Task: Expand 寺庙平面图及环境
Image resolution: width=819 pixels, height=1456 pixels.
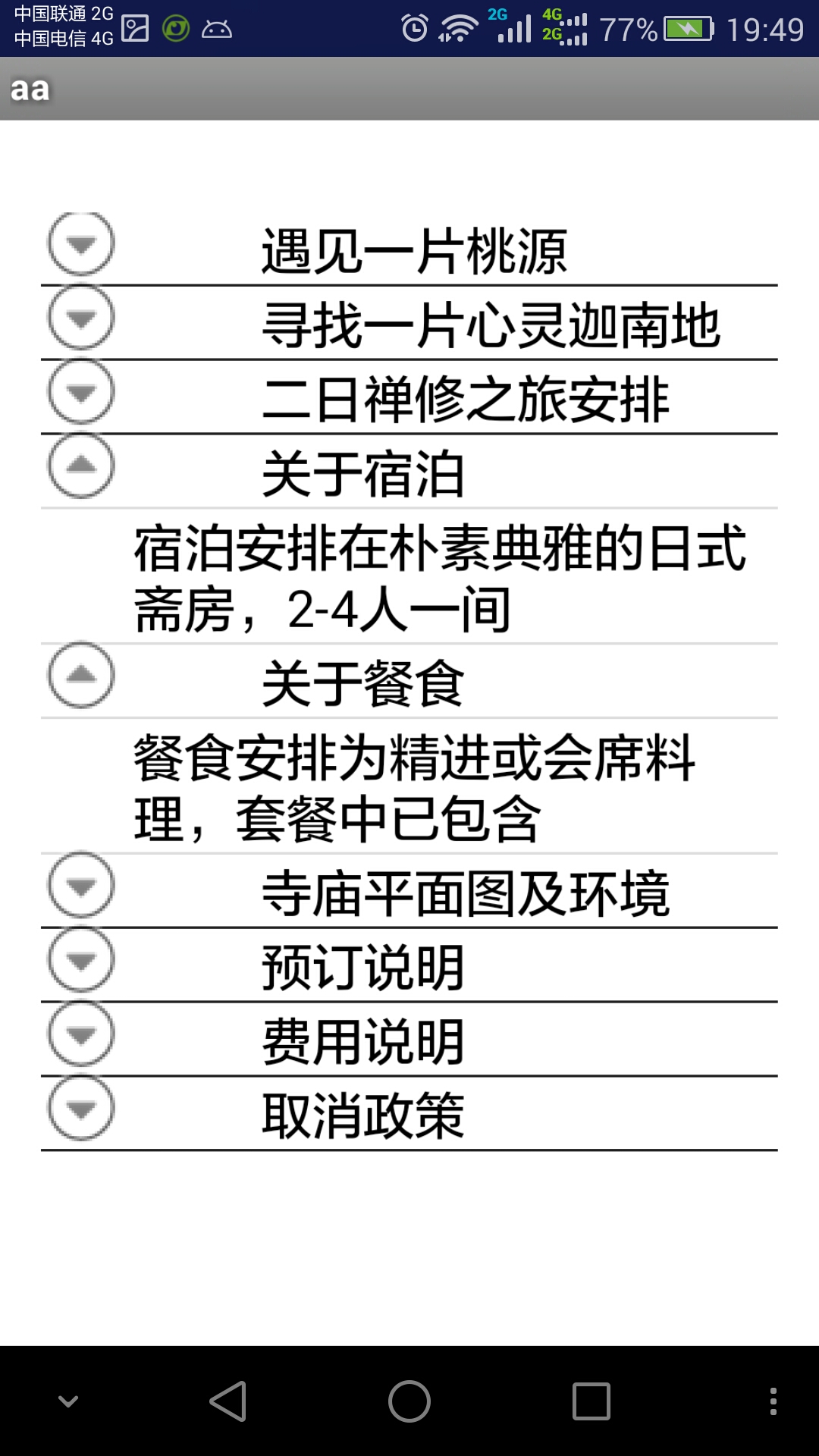Action: click(x=409, y=891)
